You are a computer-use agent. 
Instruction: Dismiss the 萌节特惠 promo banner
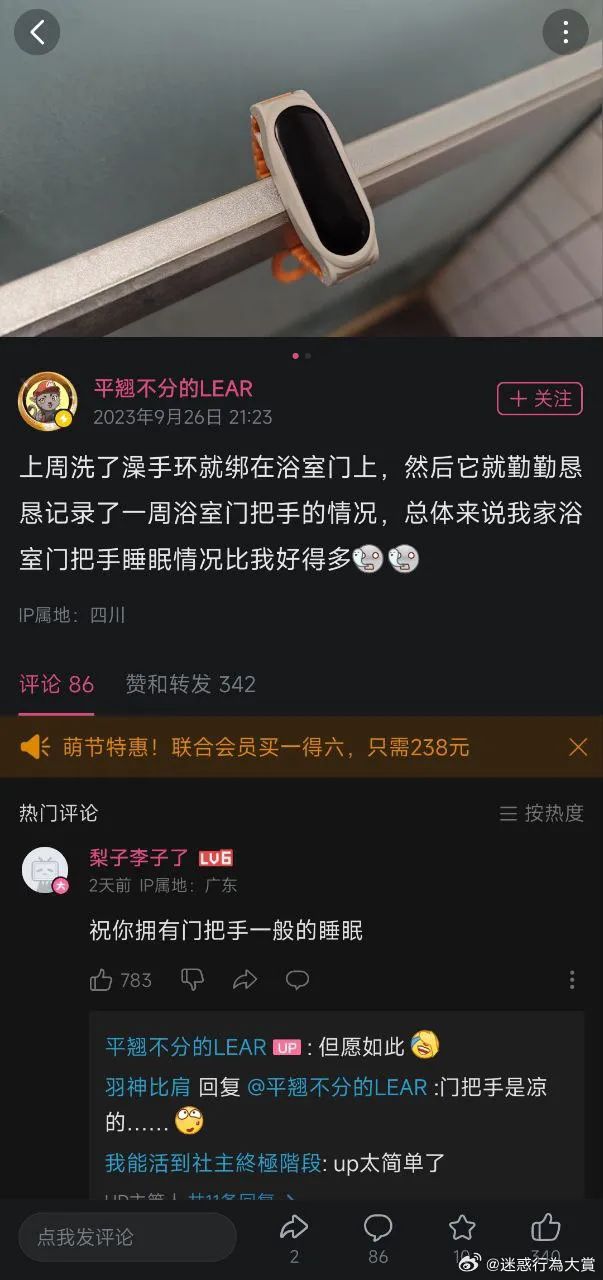577,747
